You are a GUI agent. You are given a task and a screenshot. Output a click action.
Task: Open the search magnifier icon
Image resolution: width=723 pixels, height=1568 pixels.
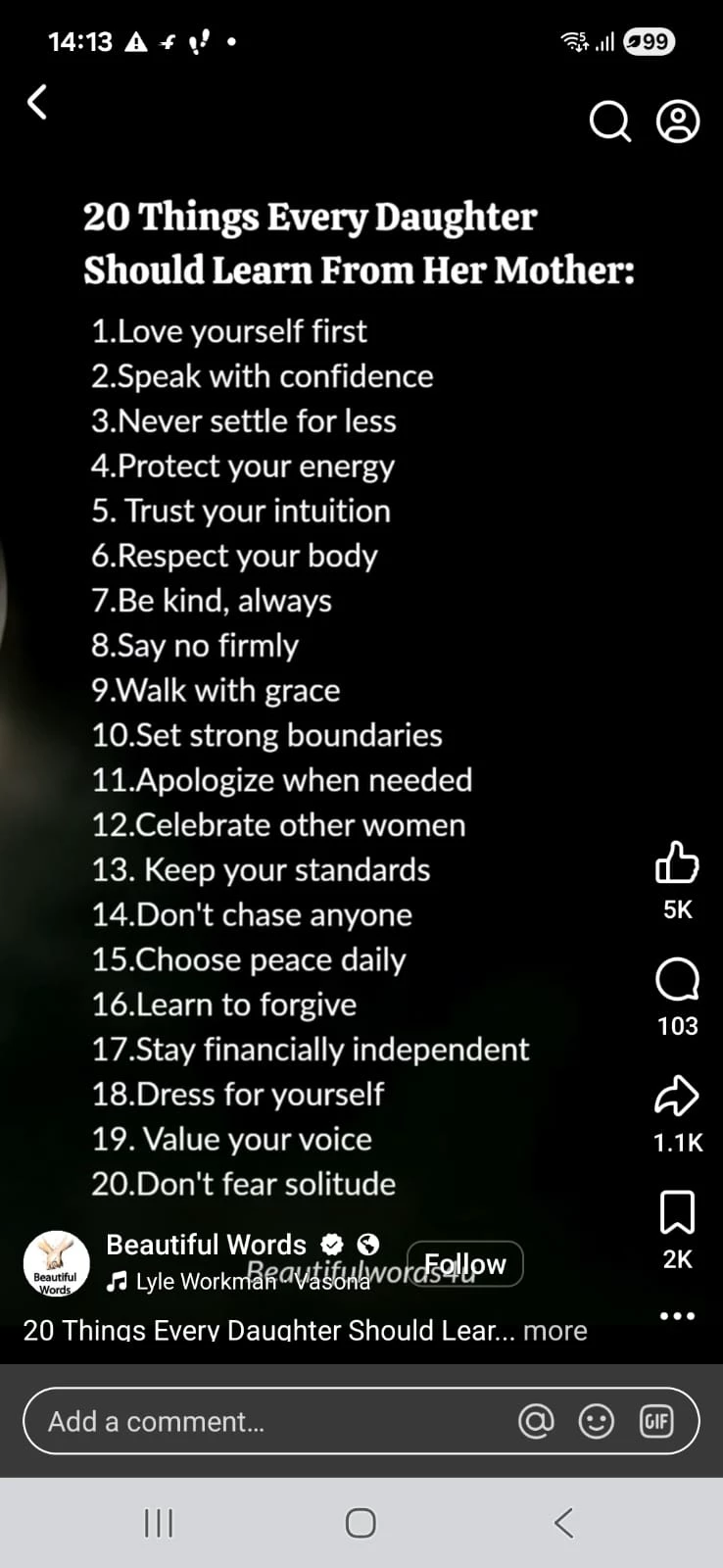click(x=609, y=122)
